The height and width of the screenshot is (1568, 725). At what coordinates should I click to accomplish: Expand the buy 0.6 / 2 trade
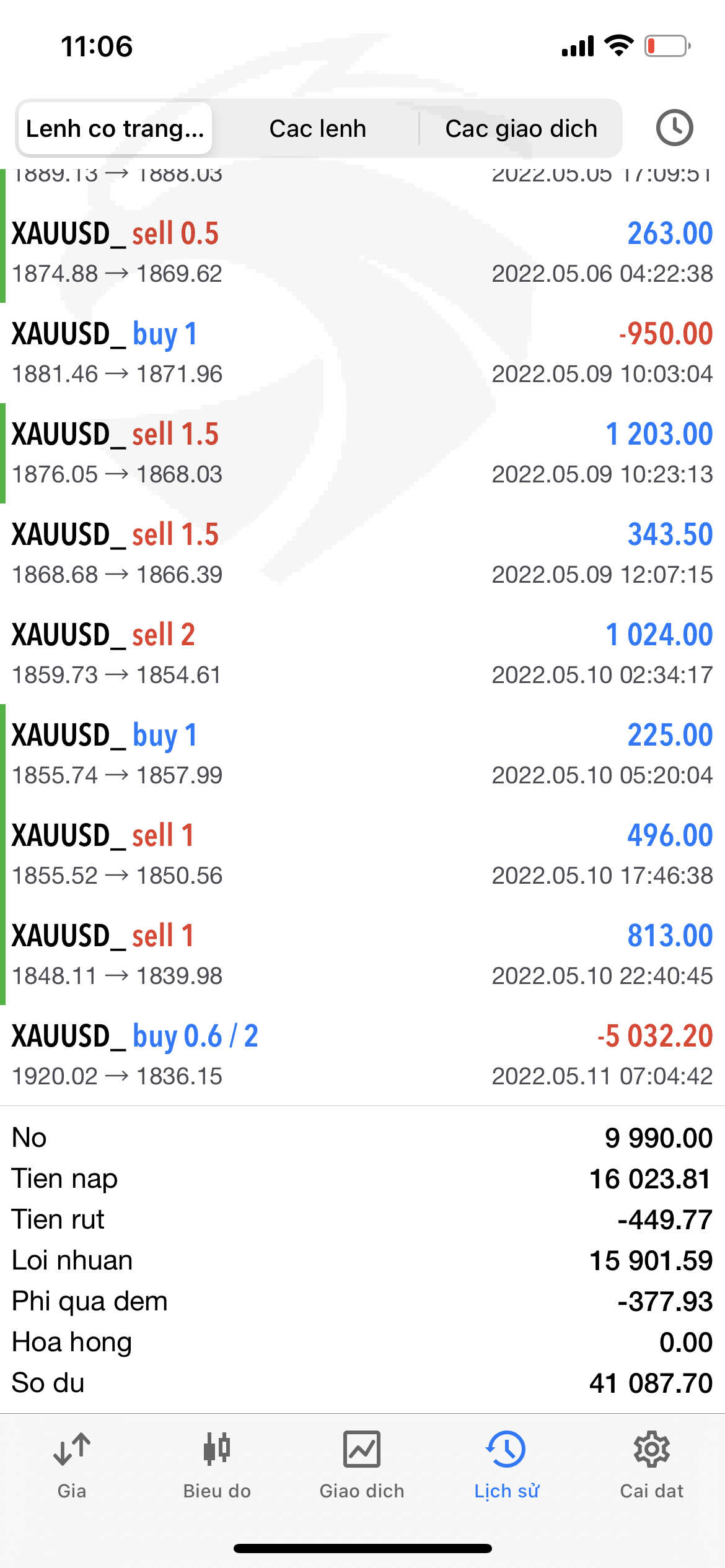362,1055
